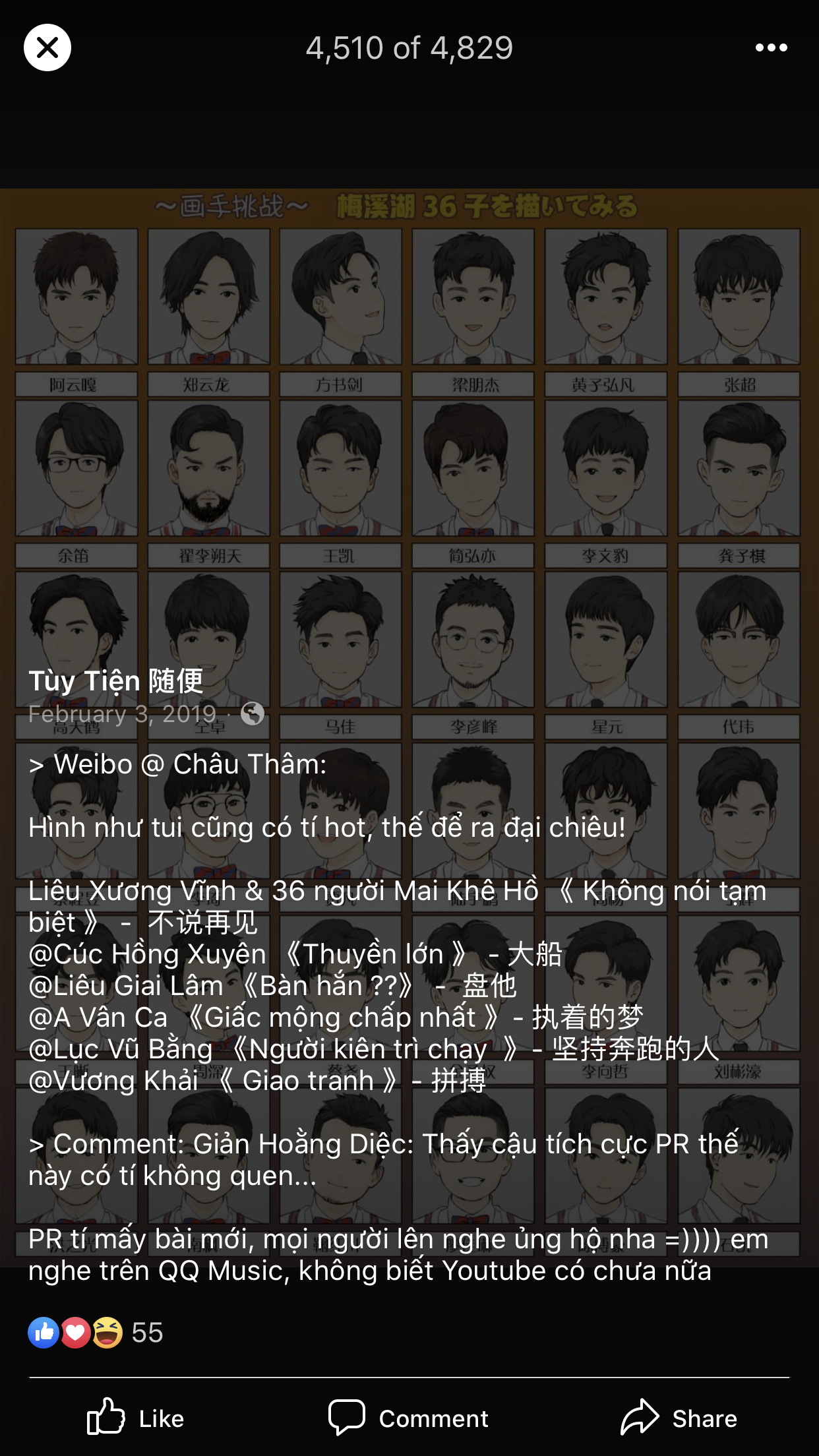This screenshot has height=1456, width=819.
Task: Open the Comment section
Action: click(409, 1418)
